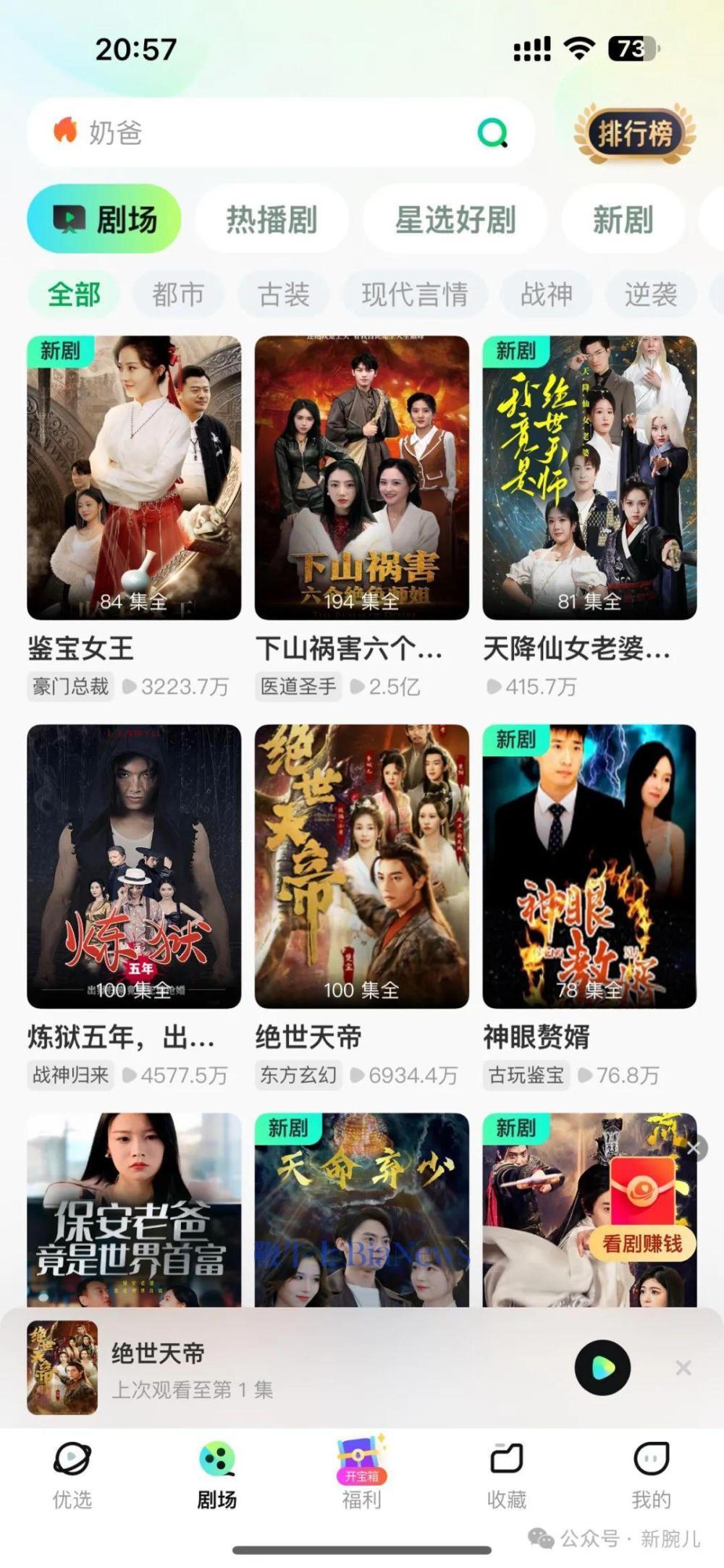
Task: Tap the flame icon inside the search bar
Action: click(67, 133)
